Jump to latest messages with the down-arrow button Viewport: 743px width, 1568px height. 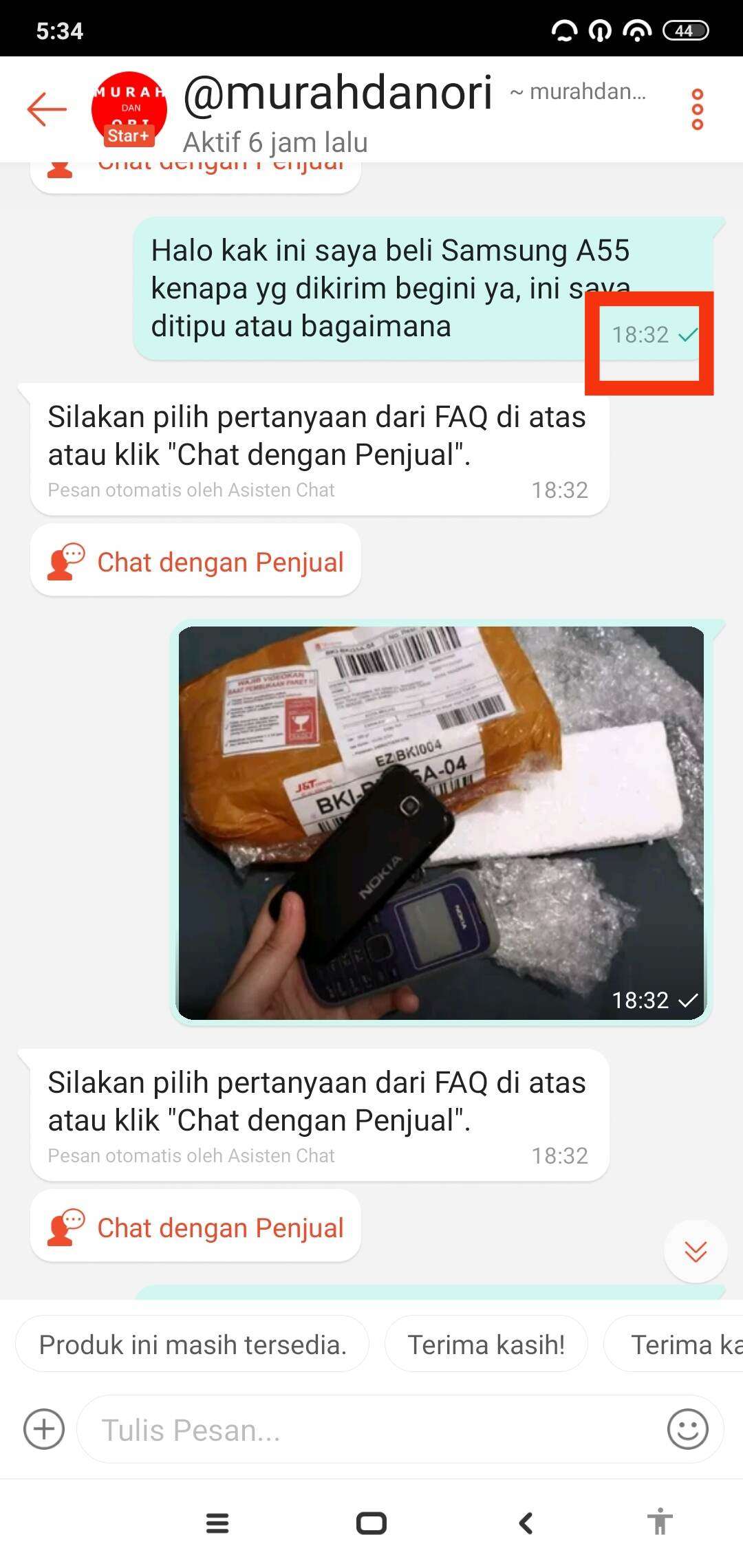[x=696, y=1251]
